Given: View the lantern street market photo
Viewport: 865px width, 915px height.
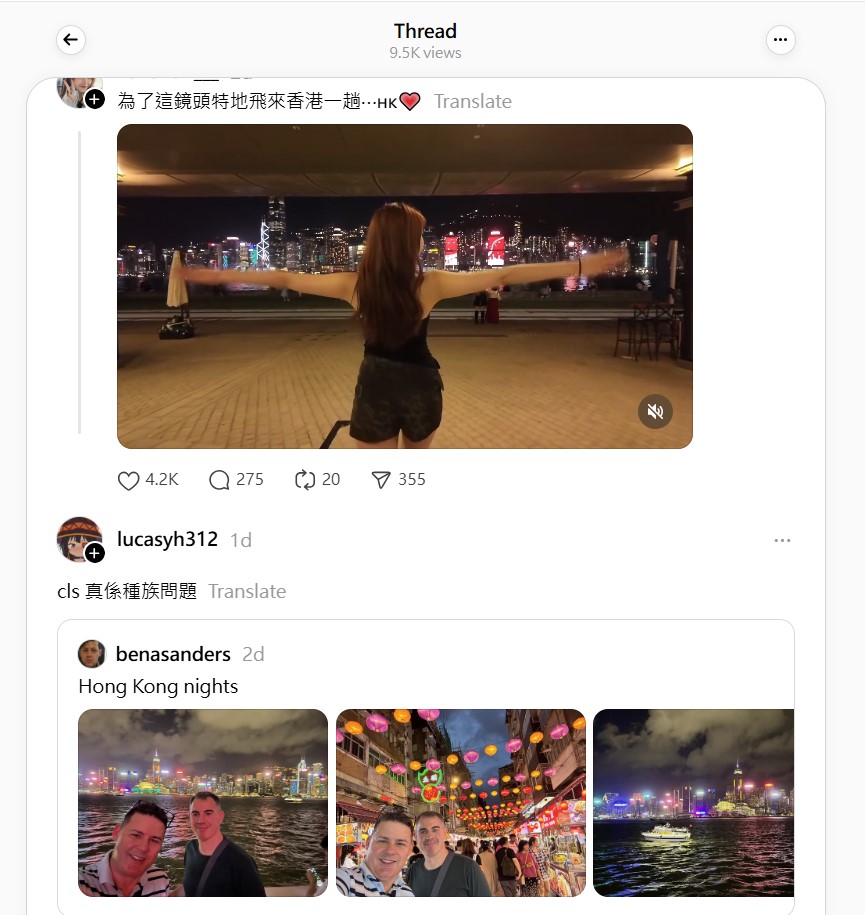Looking at the screenshot, I should [x=461, y=803].
